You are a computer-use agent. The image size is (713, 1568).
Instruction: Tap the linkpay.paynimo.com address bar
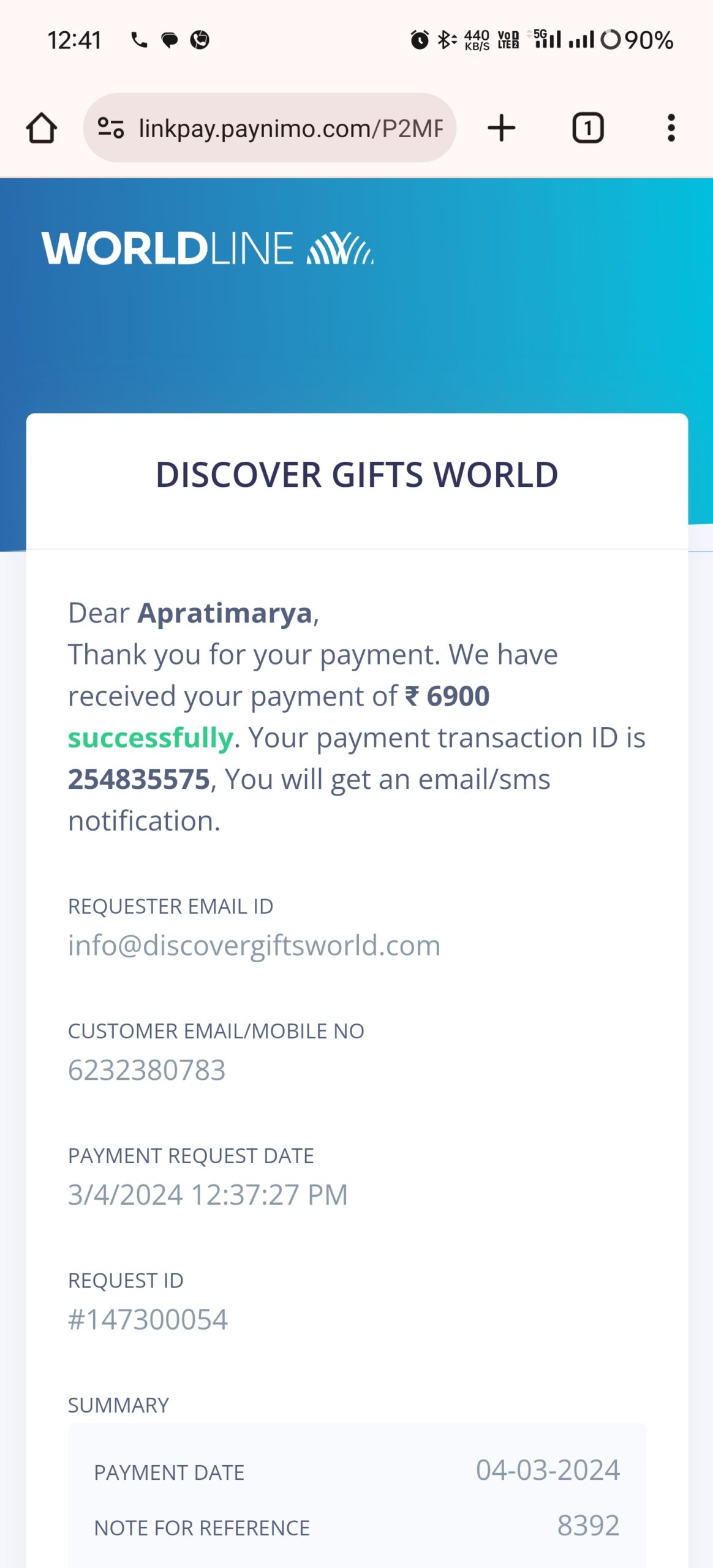click(x=289, y=128)
